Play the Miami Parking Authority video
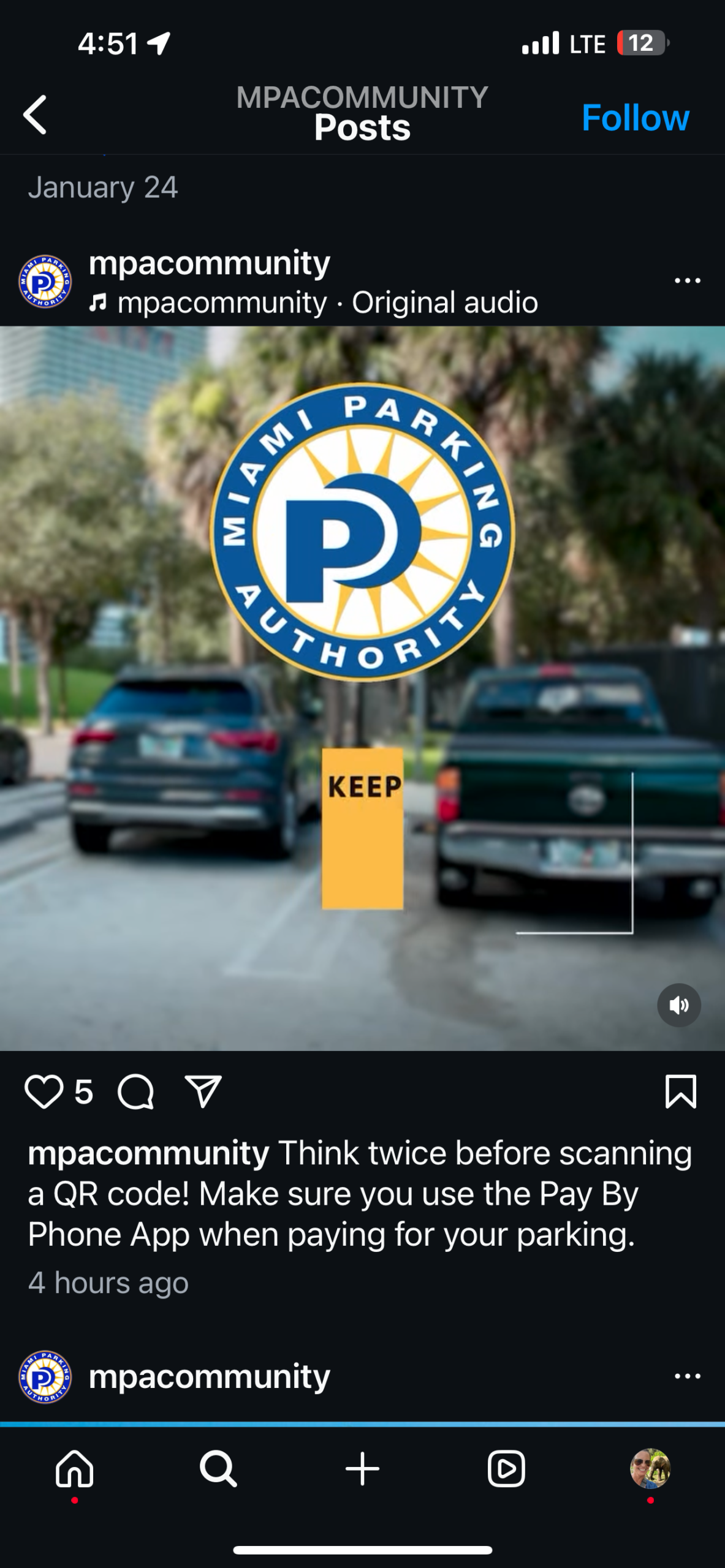 click(x=362, y=688)
